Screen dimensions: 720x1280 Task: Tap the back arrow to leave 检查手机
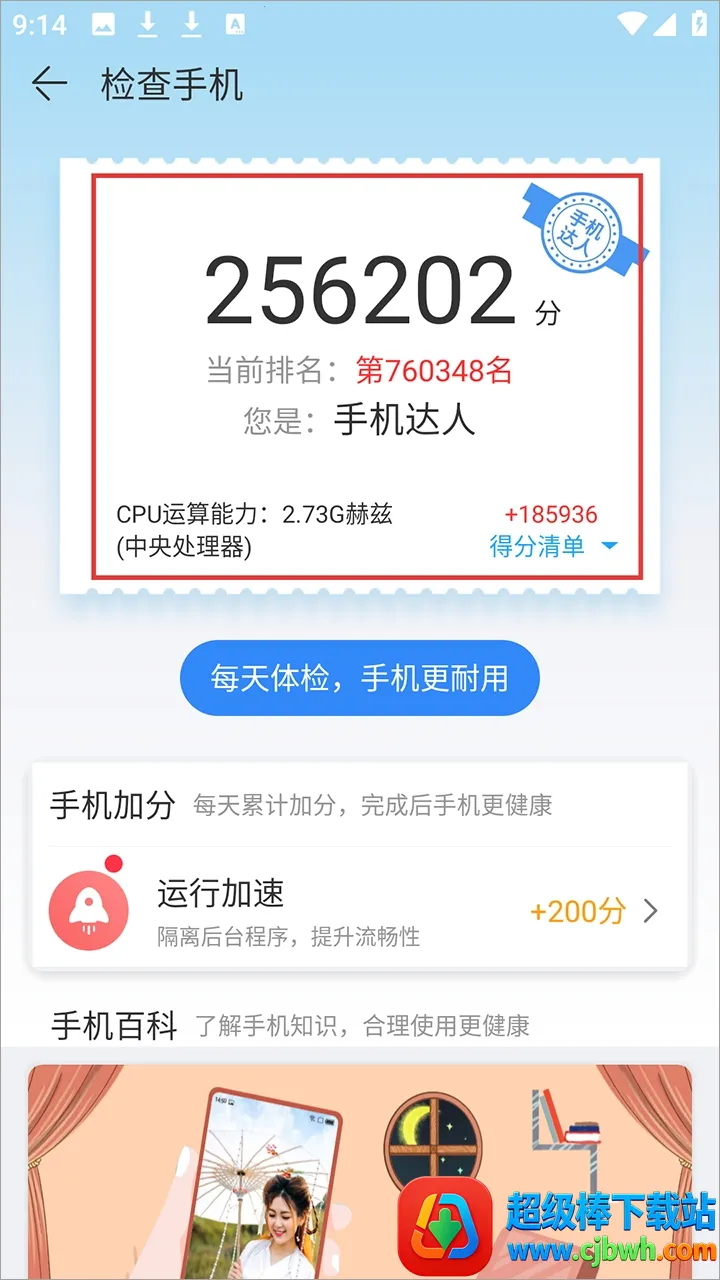pos(49,83)
